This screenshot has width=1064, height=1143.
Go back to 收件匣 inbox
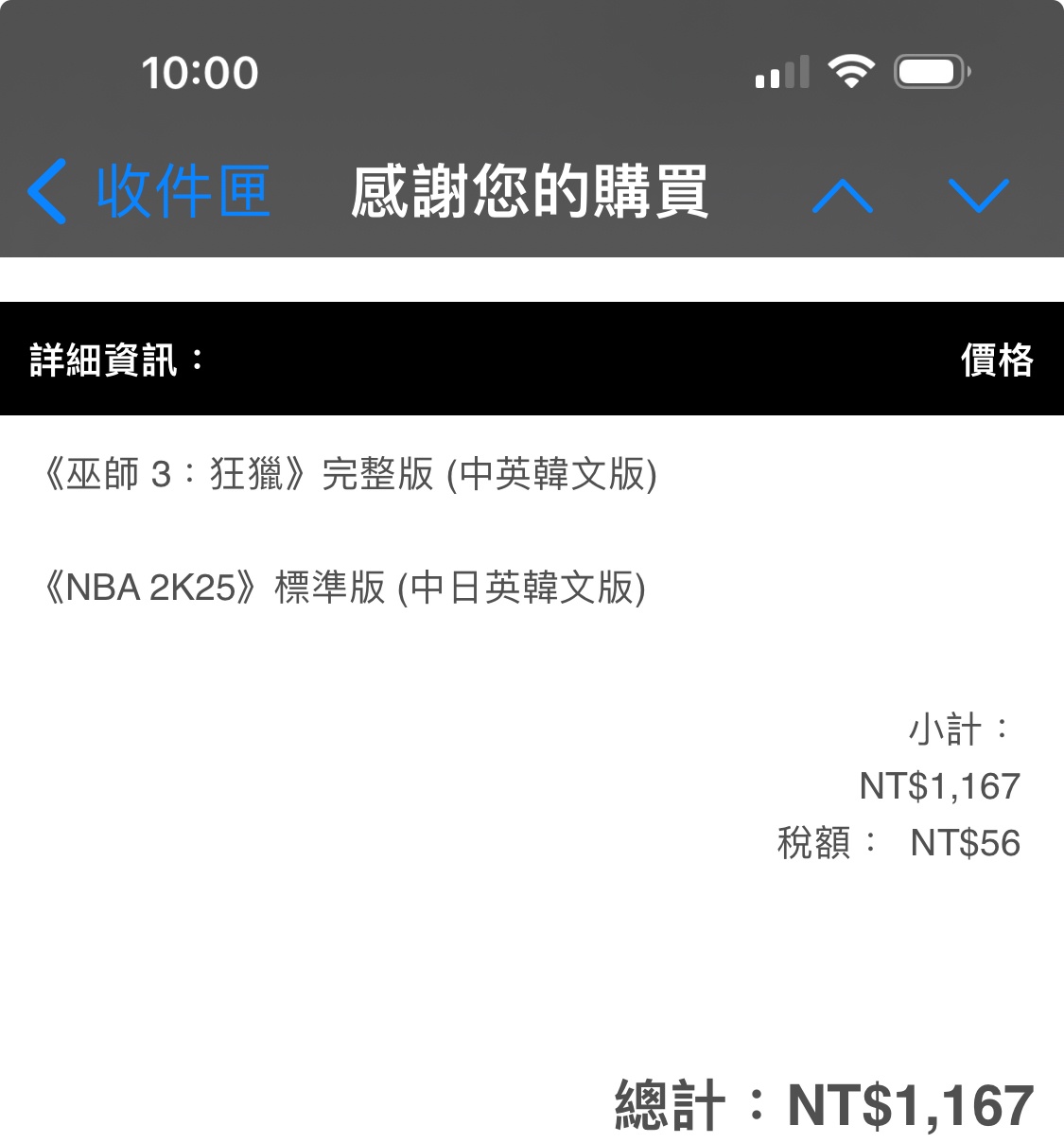(149, 192)
